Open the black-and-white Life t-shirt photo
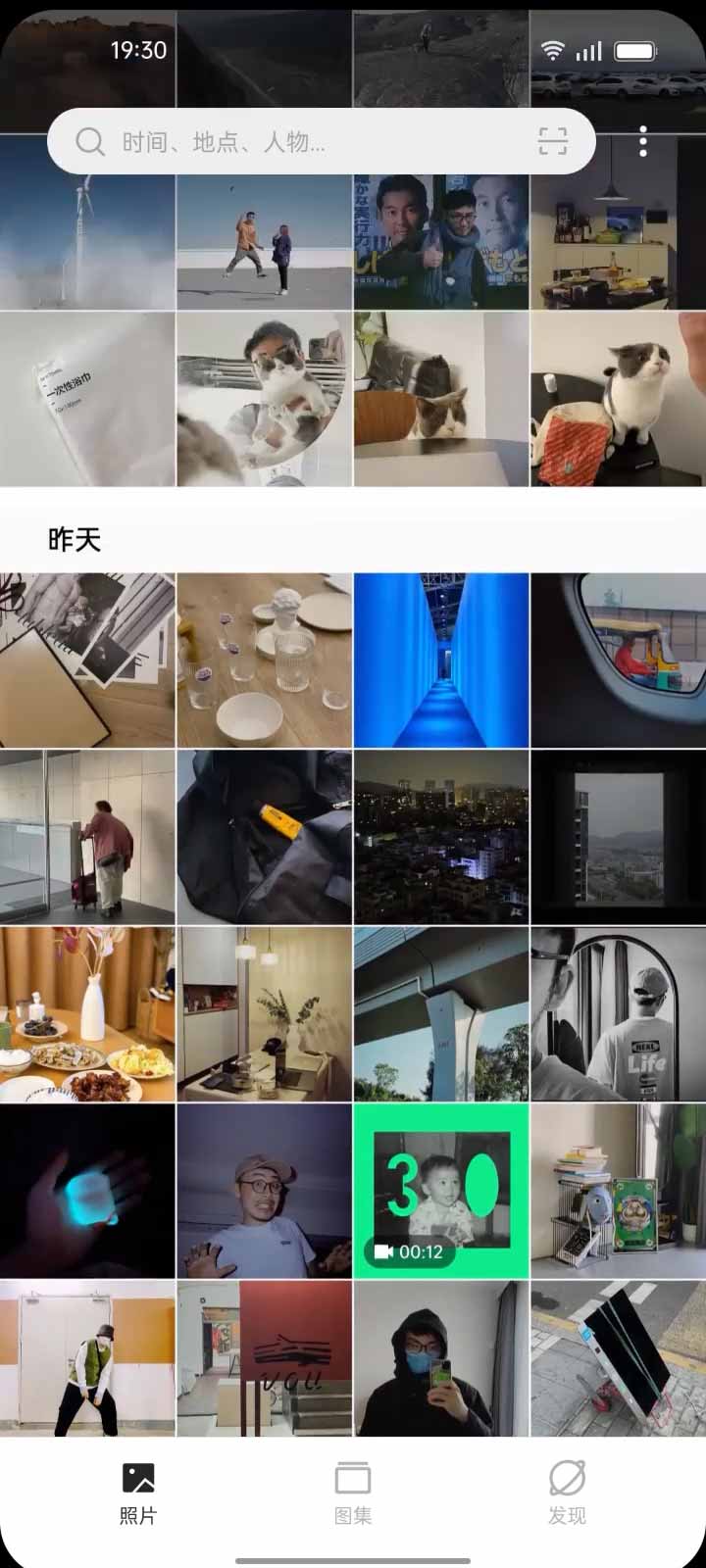 [618, 1014]
